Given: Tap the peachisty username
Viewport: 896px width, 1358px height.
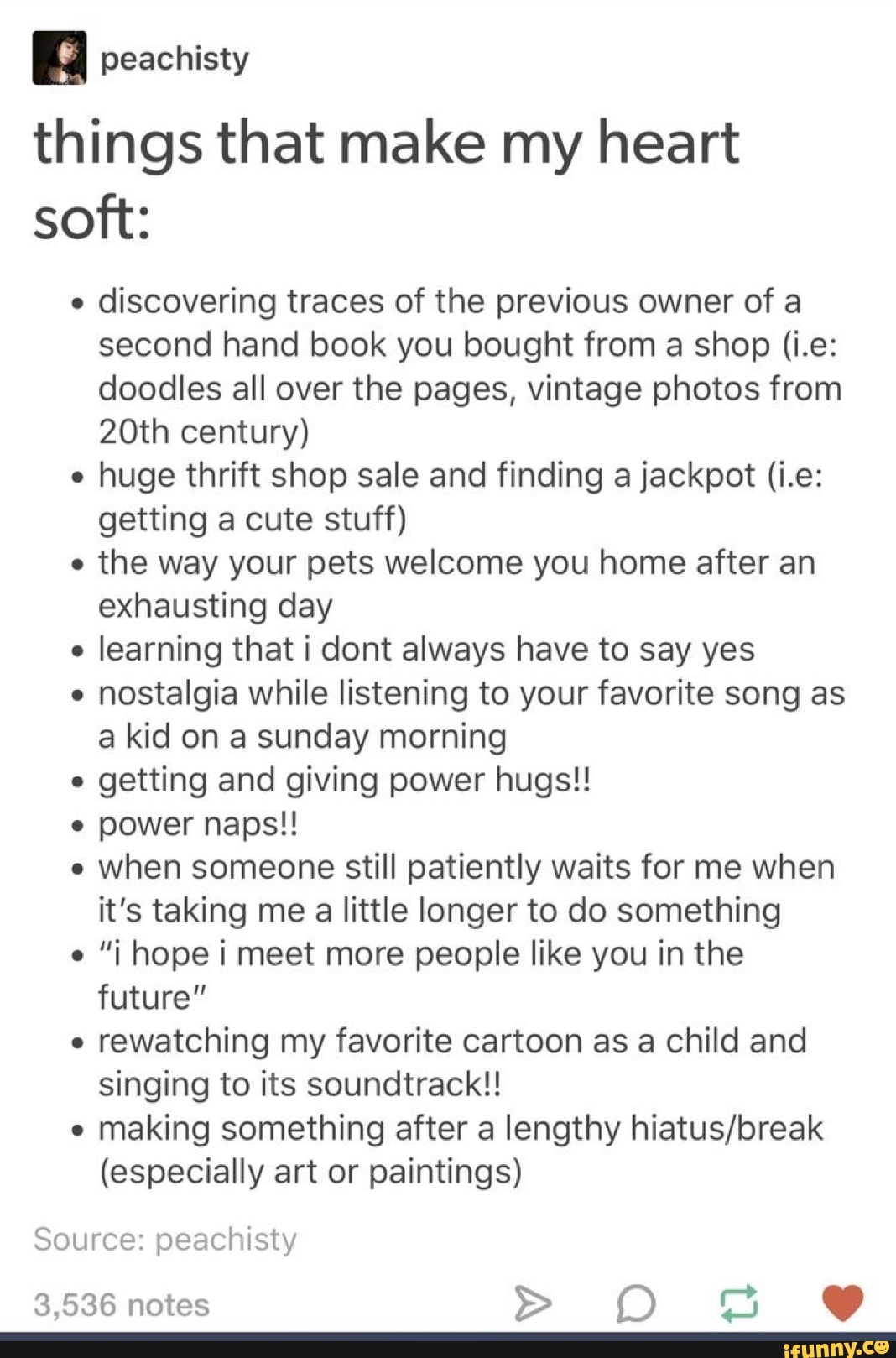Looking at the screenshot, I should (x=175, y=59).
